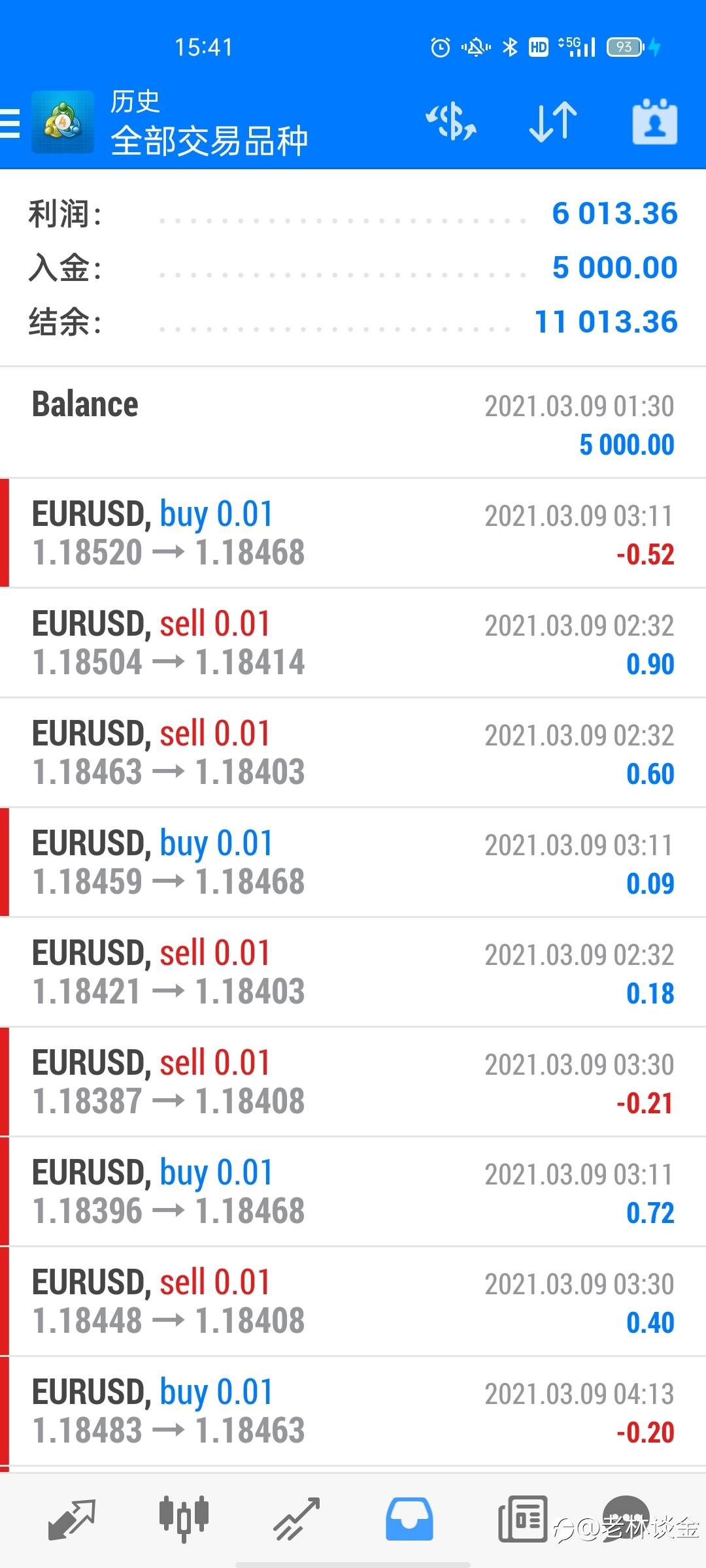Open the sort order arrows icon

coord(553,122)
